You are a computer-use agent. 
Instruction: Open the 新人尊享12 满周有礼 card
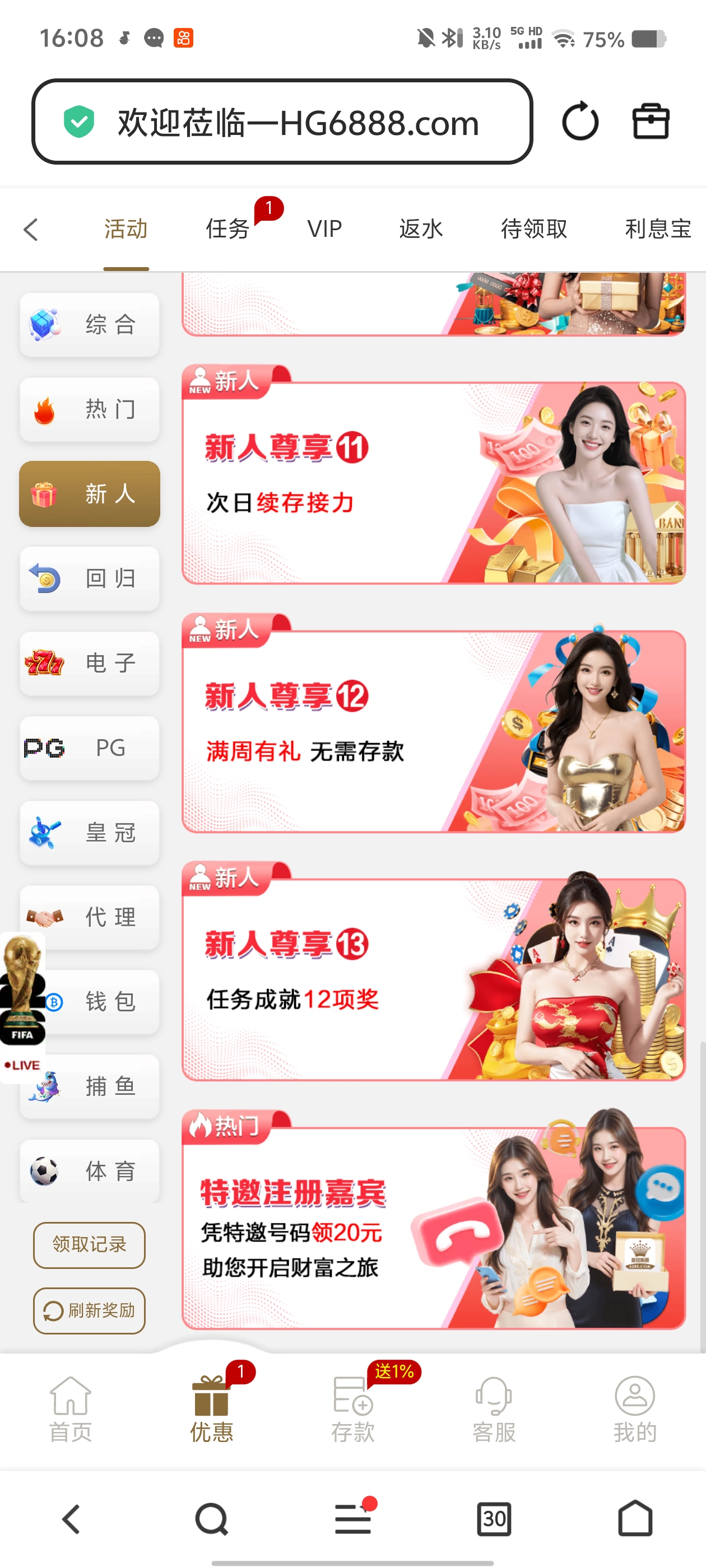pyautogui.click(x=433, y=729)
